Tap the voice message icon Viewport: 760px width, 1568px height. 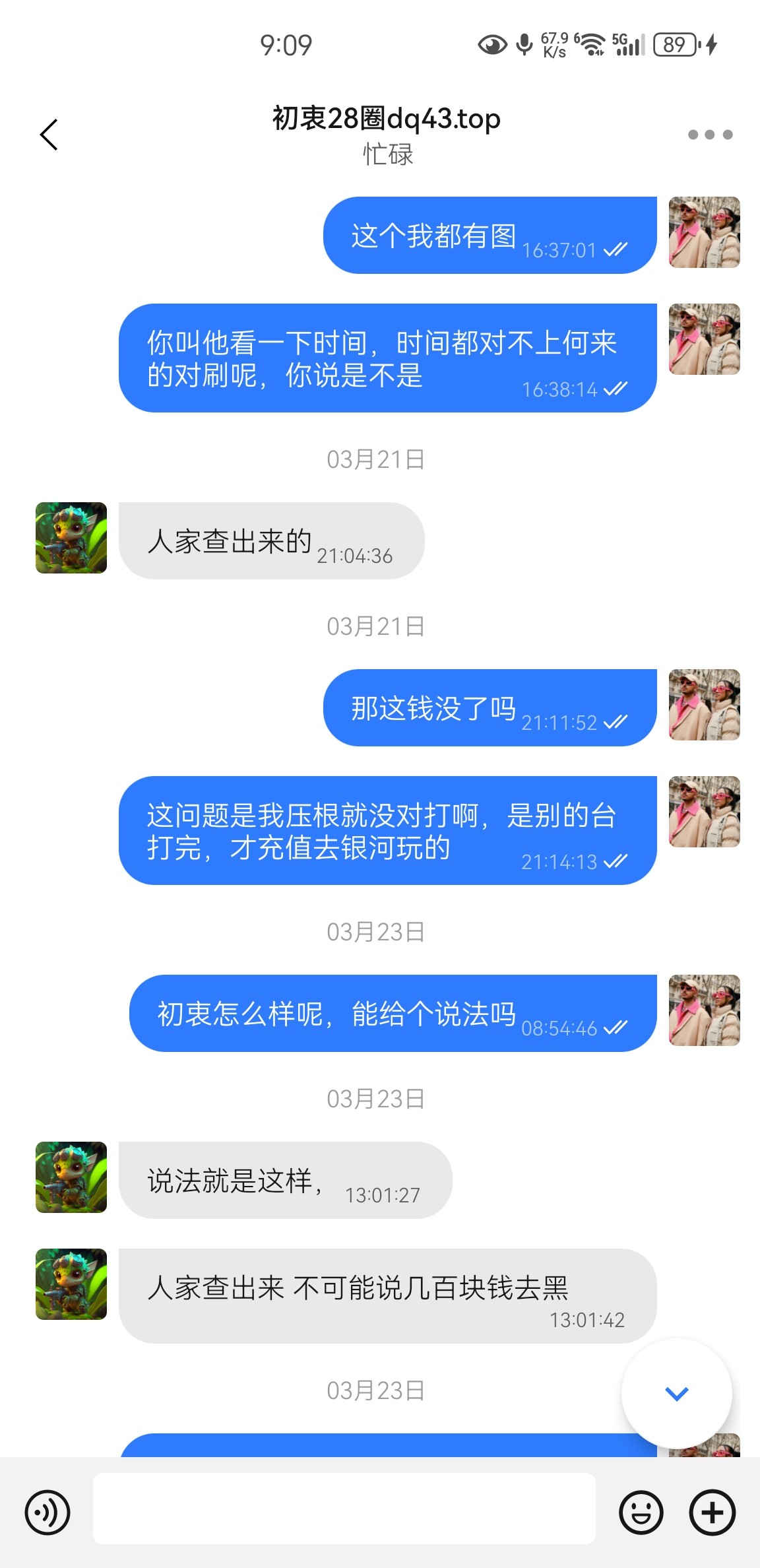[47, 1512]
